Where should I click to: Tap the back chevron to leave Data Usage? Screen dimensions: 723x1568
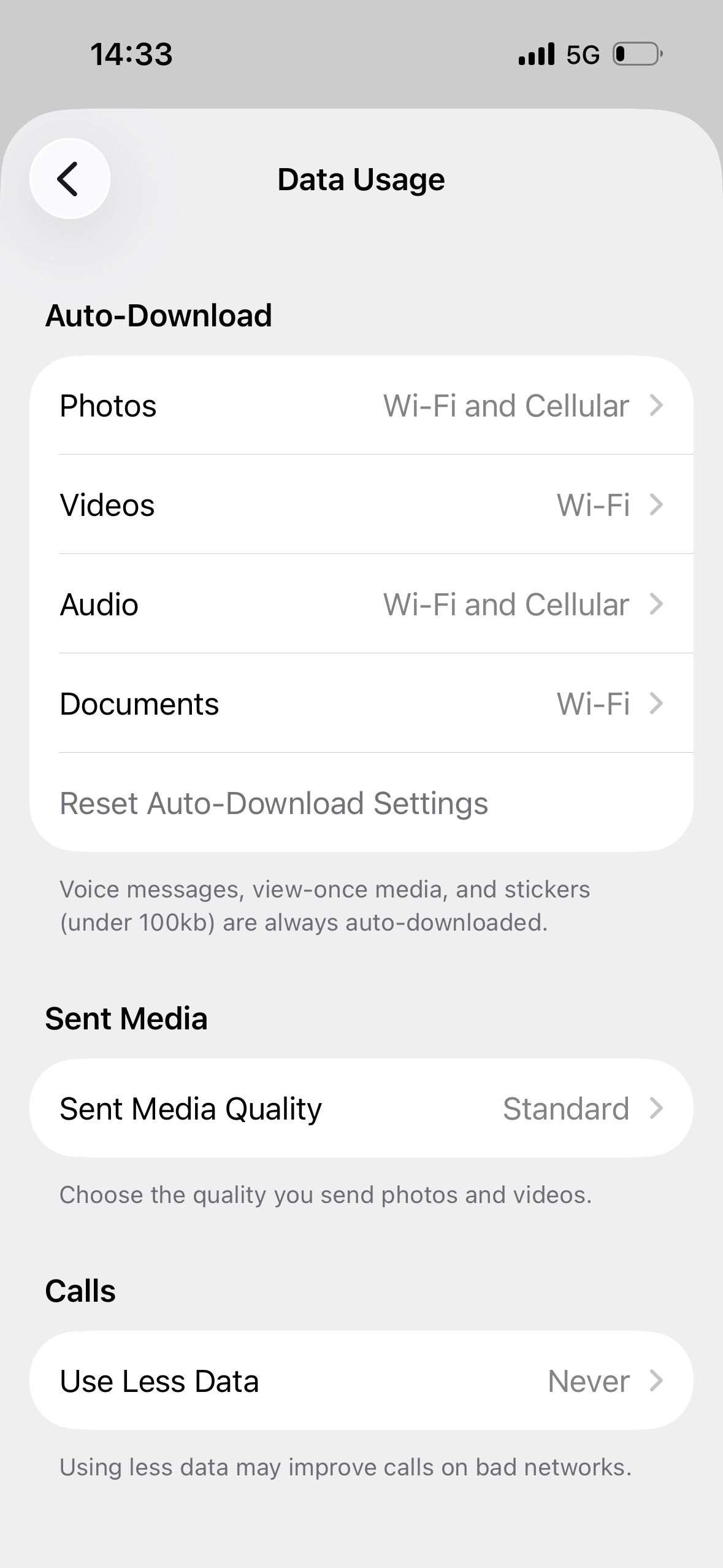coord(69,179)
